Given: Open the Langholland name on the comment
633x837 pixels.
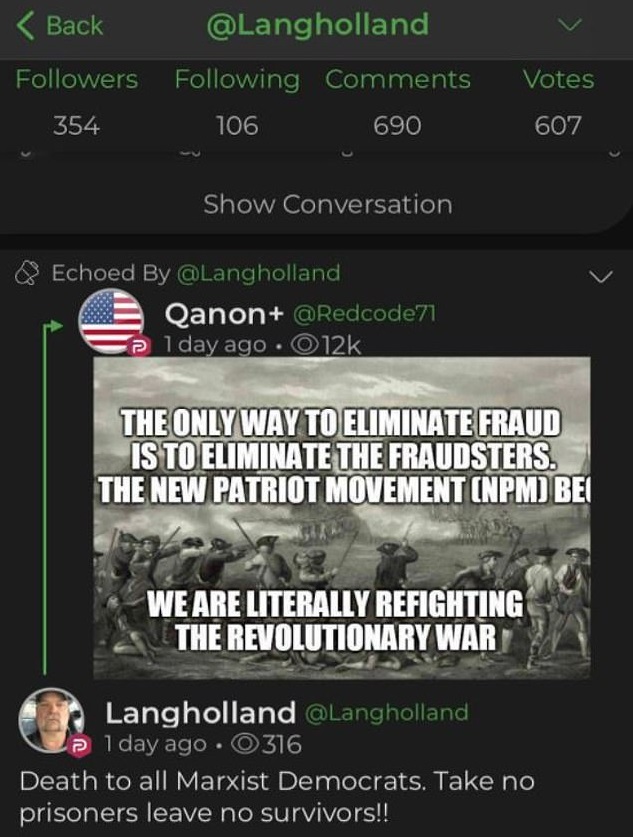Looking at the screenshot, I should [201, 712].
